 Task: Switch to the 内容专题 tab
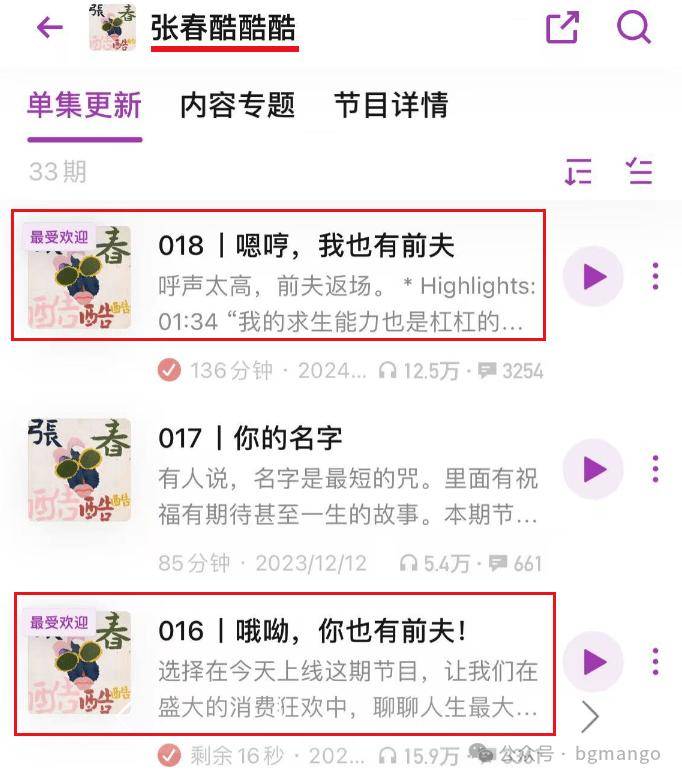(x=237, y=105)
